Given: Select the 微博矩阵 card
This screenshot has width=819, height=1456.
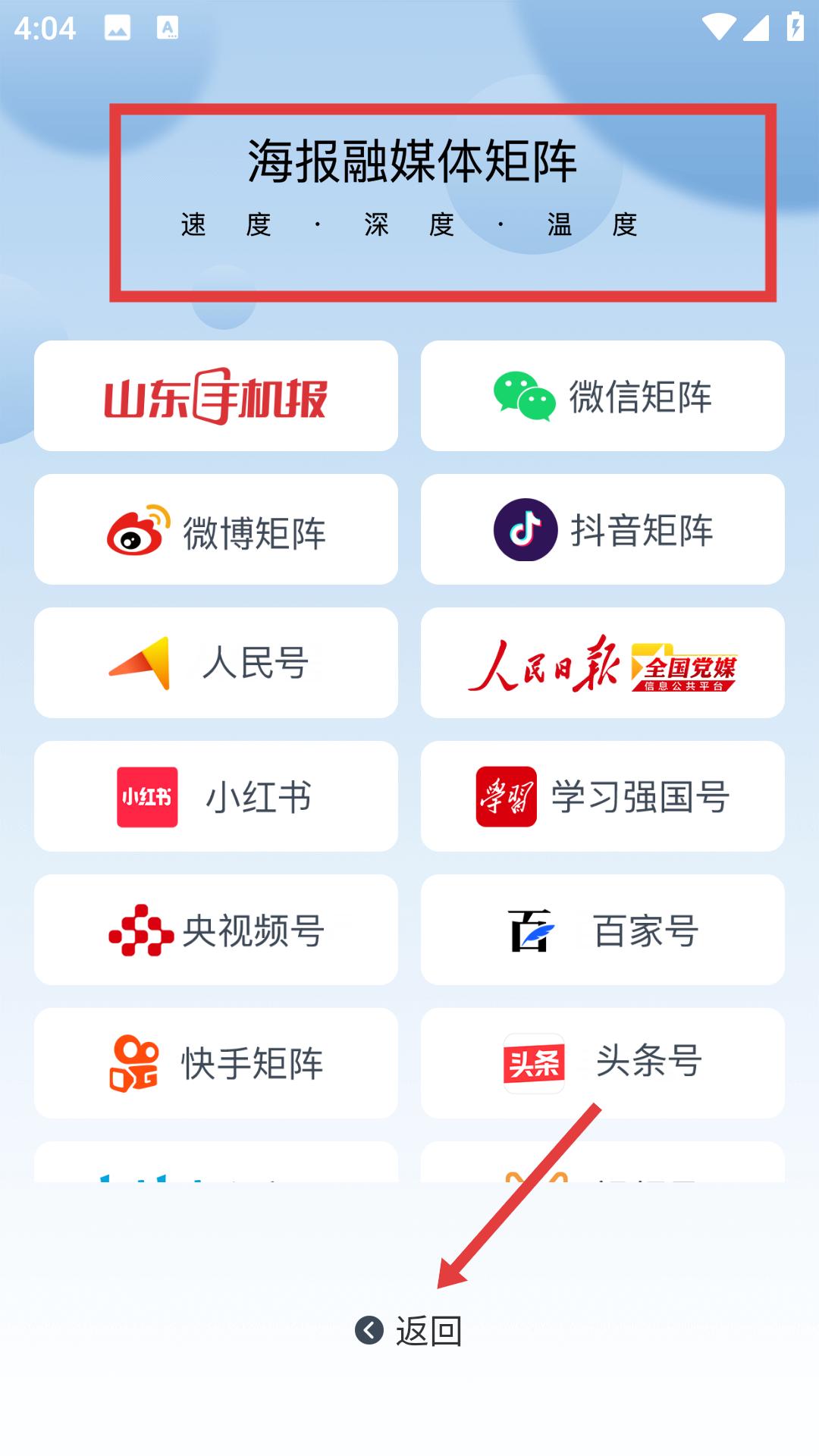Looking at the screenshot, I should (216, 529).
